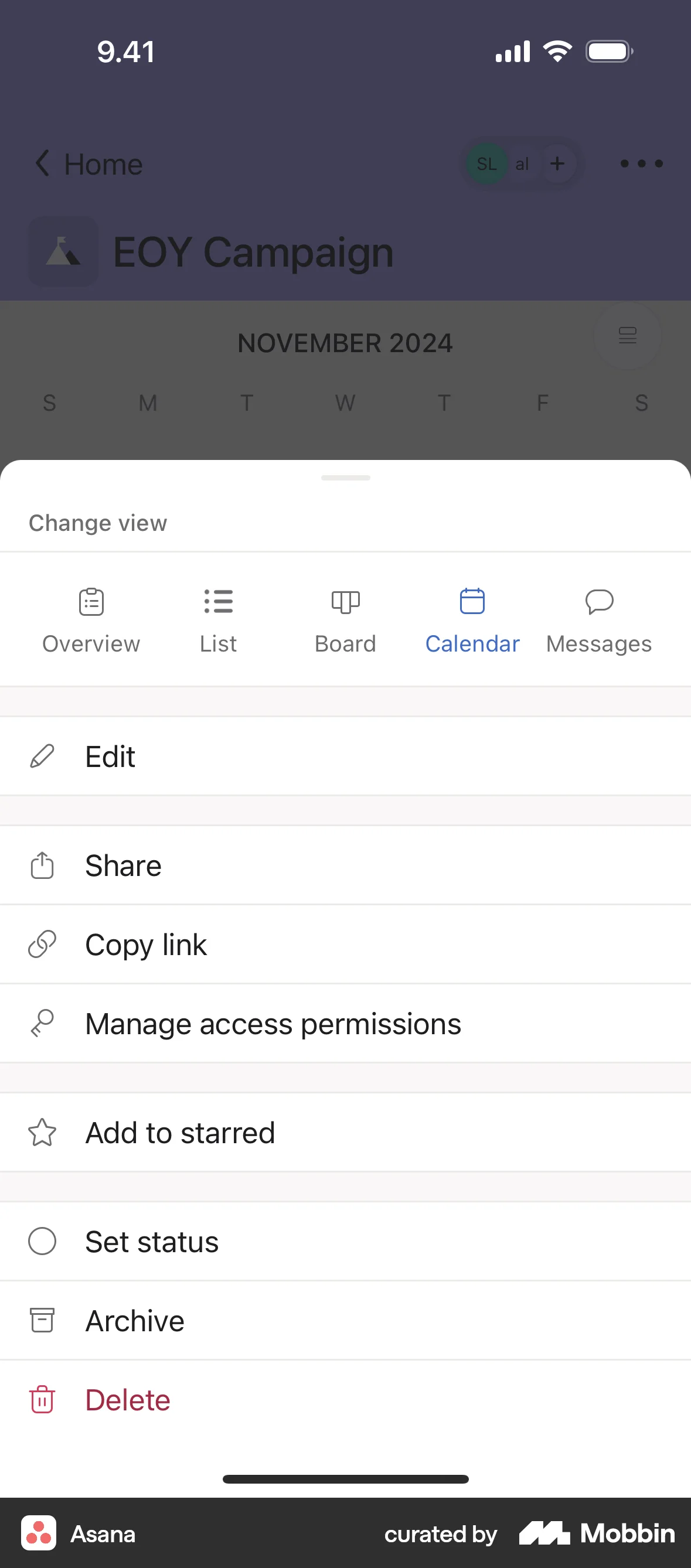
Task: Tap Manage access permissions
Action: point(273,1023)
